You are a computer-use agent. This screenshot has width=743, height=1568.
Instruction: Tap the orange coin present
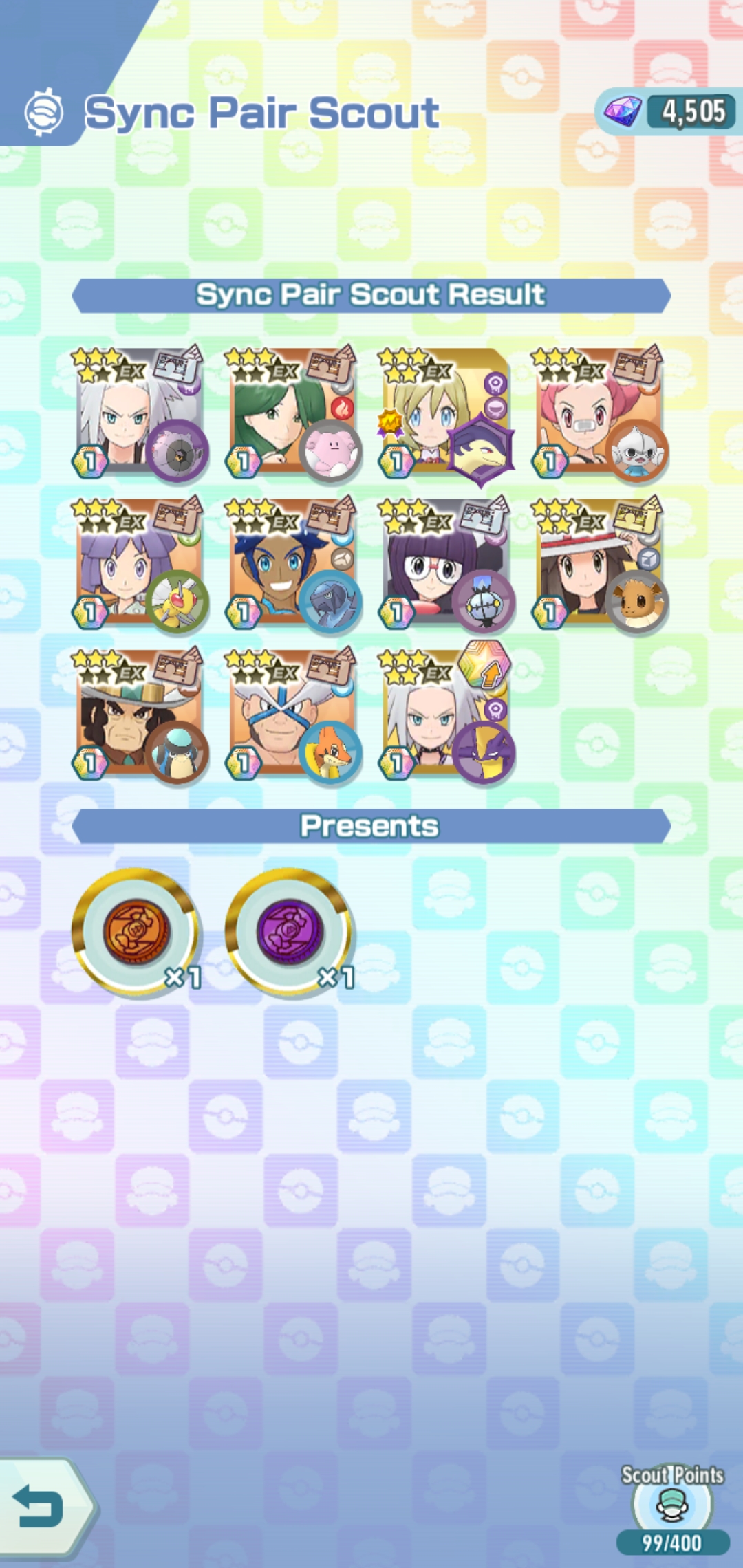[136, 931]
